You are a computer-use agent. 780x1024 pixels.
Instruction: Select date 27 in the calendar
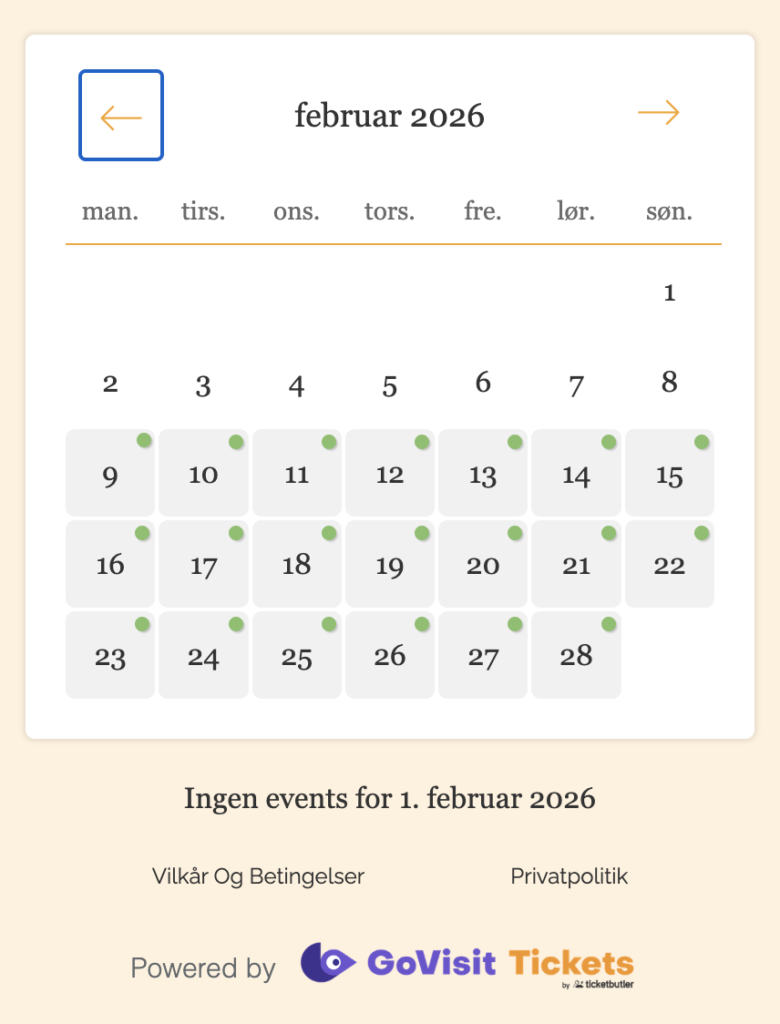[483, 655]
